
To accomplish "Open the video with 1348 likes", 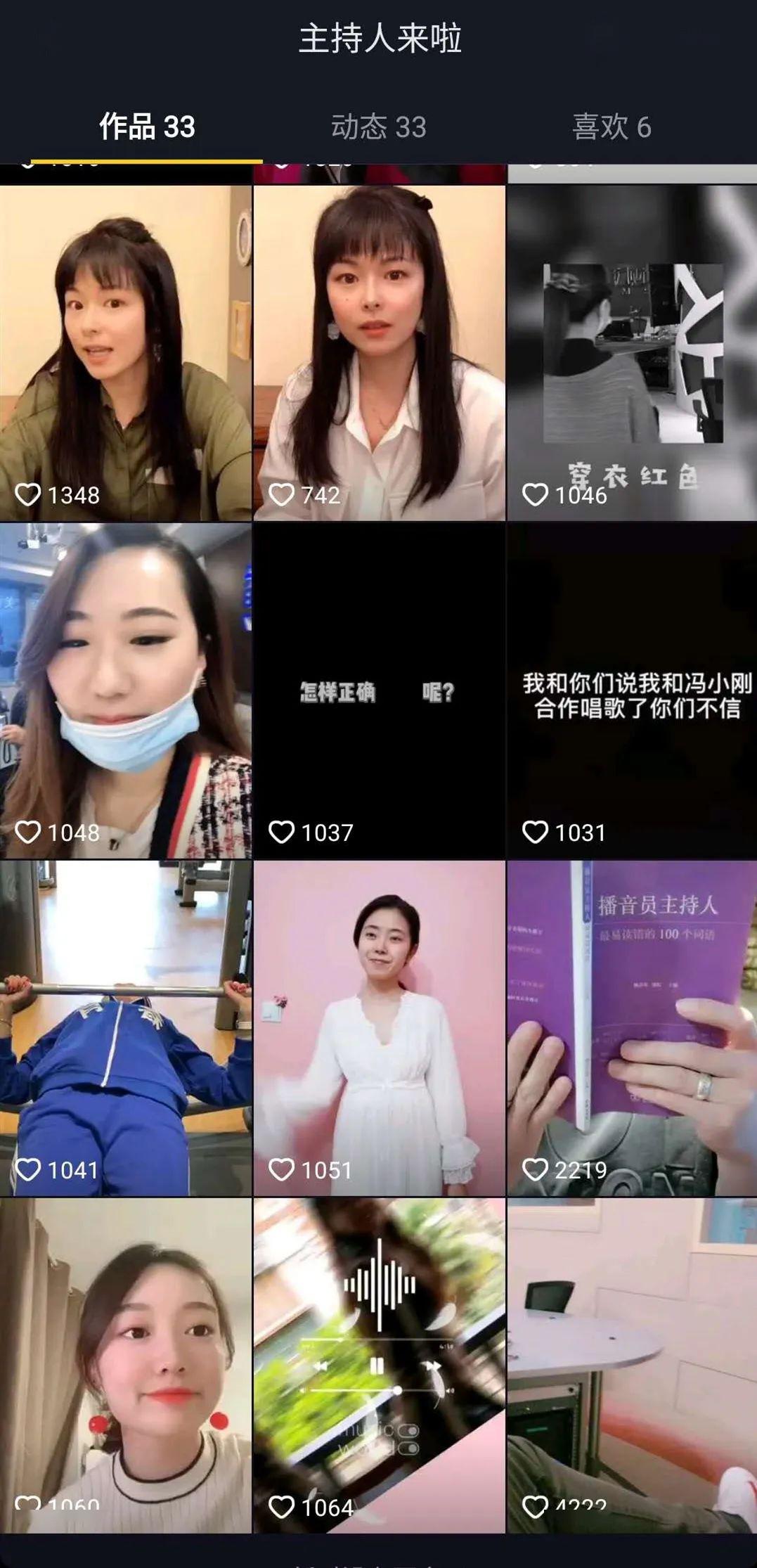I will 126,352.
